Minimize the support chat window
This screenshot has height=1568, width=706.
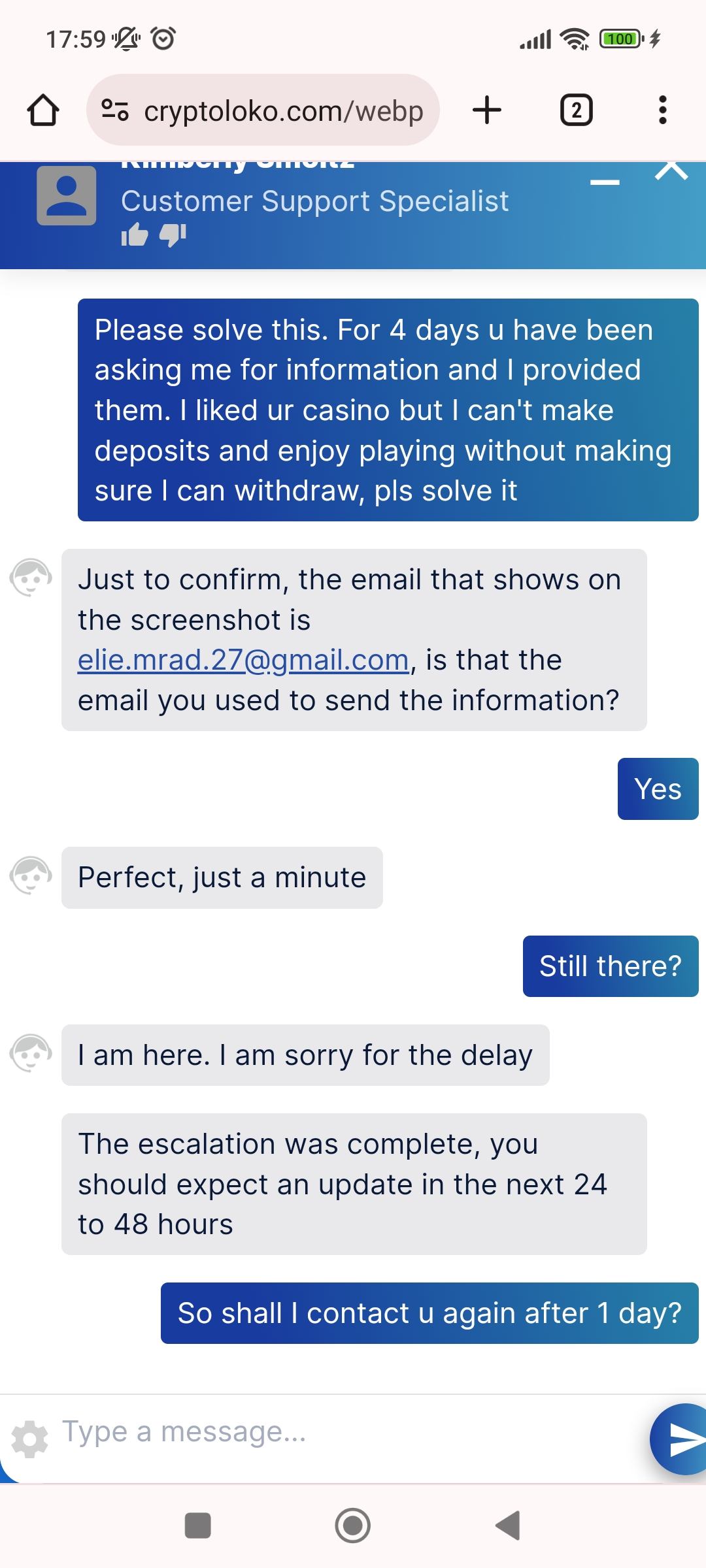[x=605, y=182]
